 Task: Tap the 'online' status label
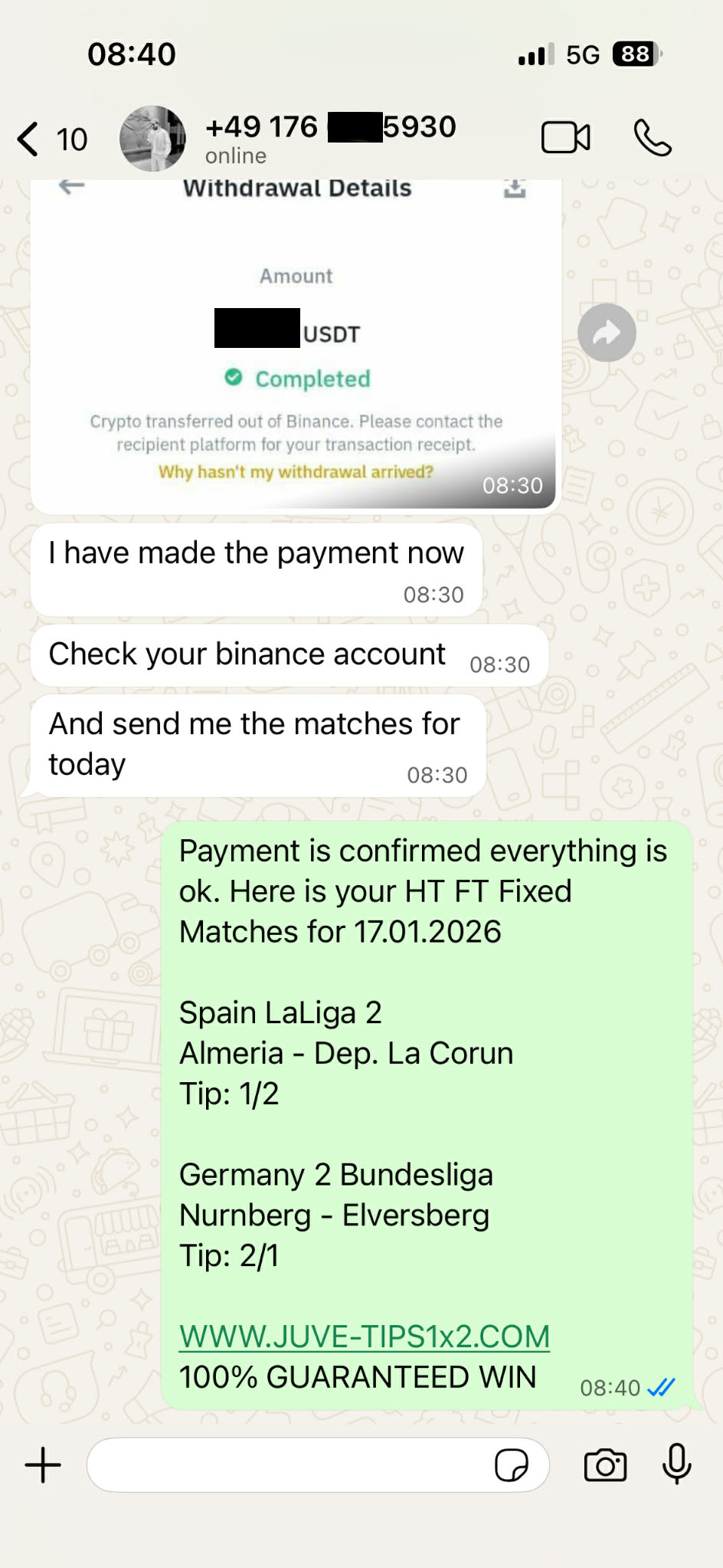234,156
